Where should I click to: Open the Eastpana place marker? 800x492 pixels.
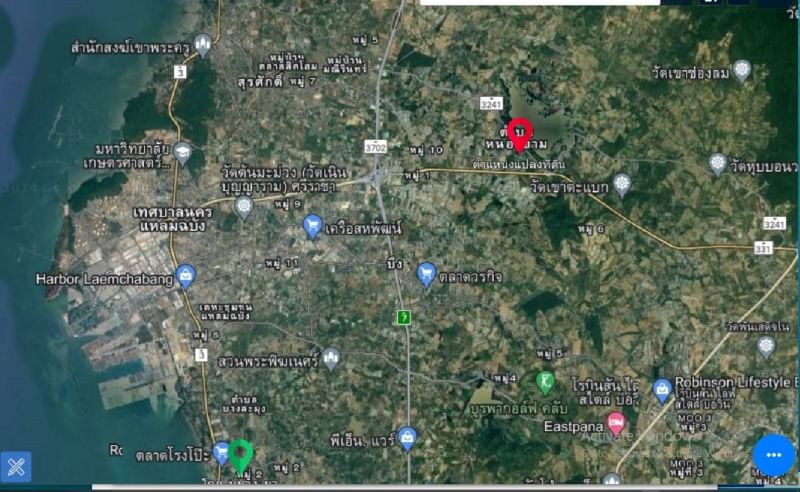pos(616,423)
